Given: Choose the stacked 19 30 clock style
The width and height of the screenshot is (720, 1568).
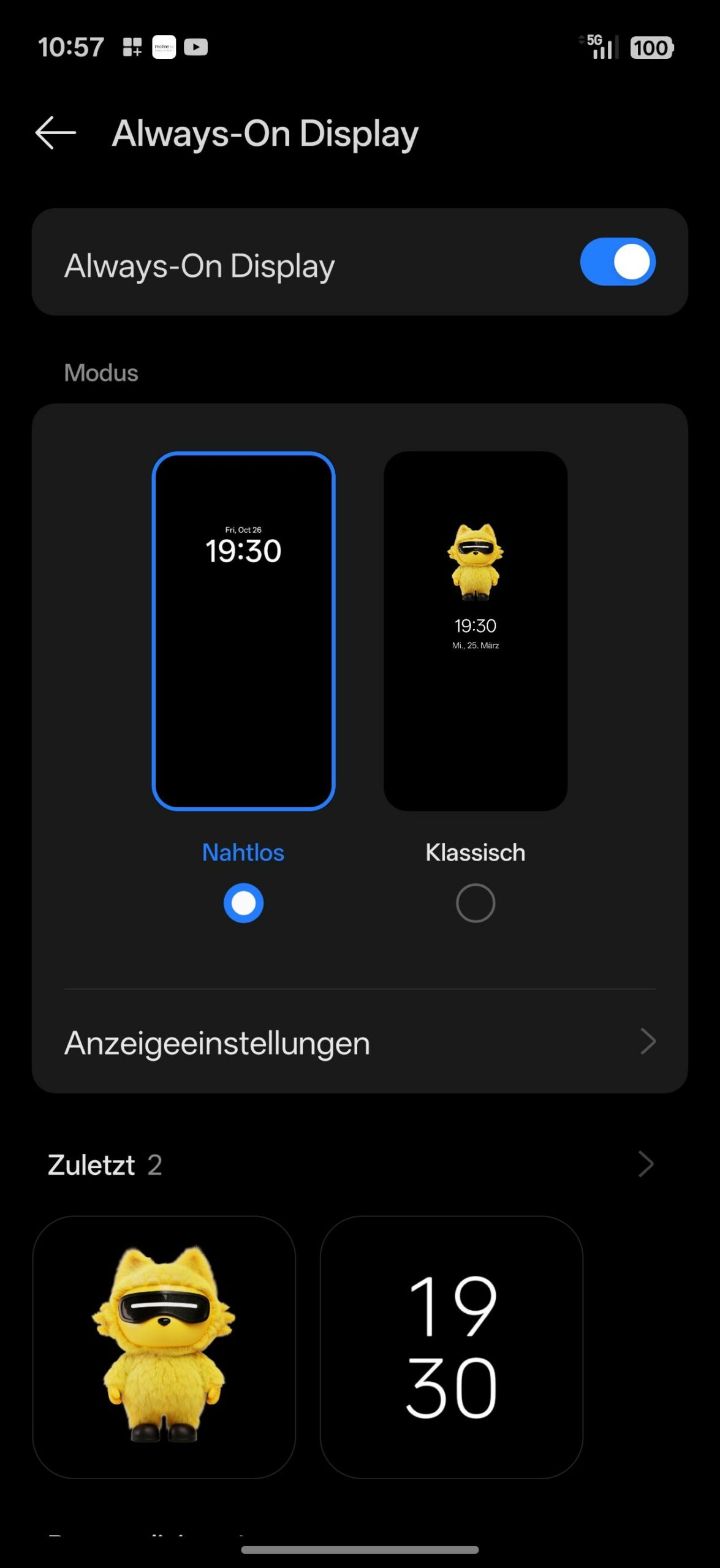Looking at the screenshot, I should [451, 1347].
